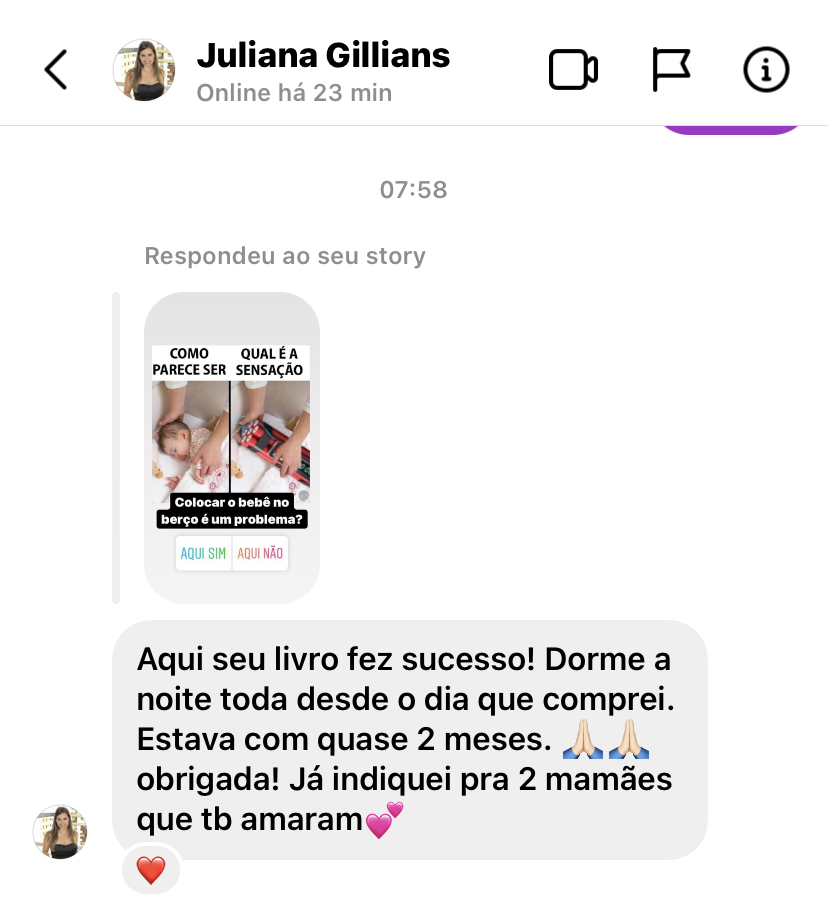This screenshot has height=903, width=828.
Task: Open the replied story preview
Action: [x=232, y=447]
